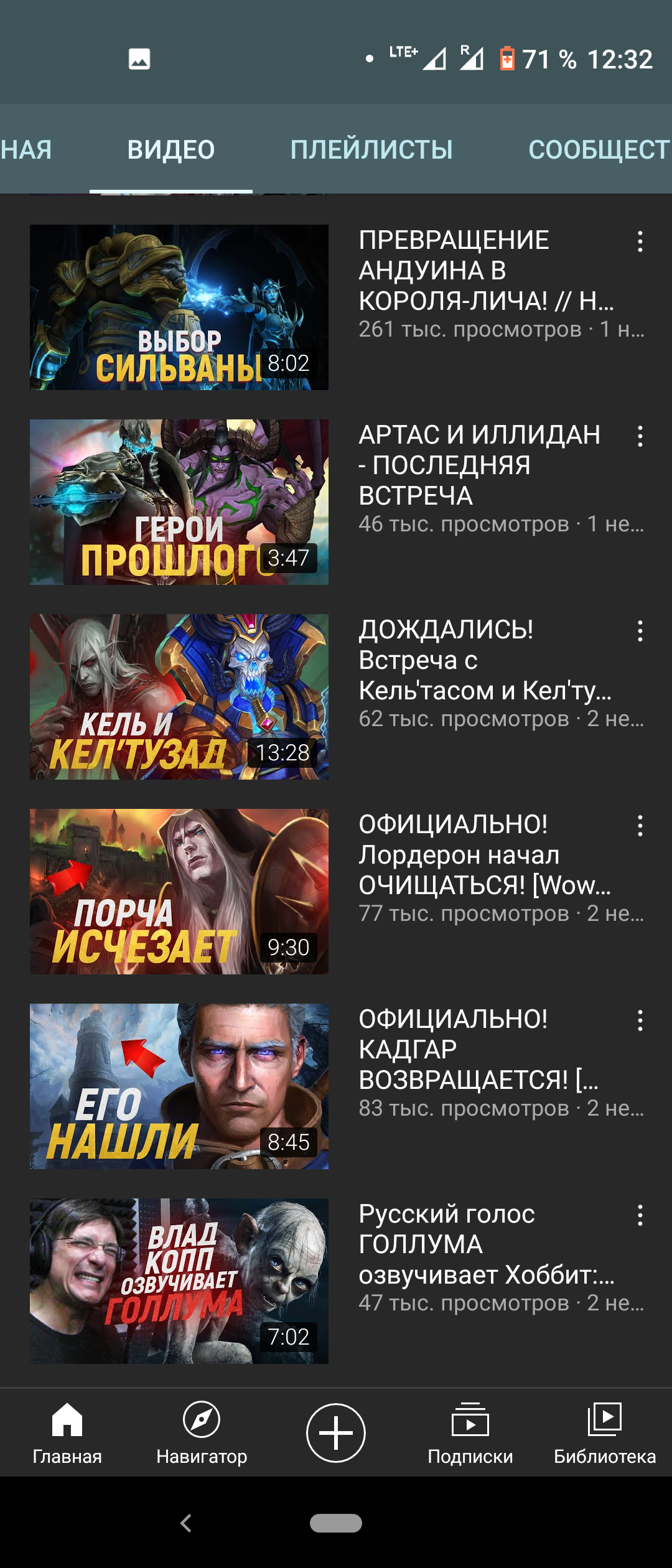
Task: Play the ДОЖДАЛИСЬ! Кель'тас video
Action: coord(179,696)
